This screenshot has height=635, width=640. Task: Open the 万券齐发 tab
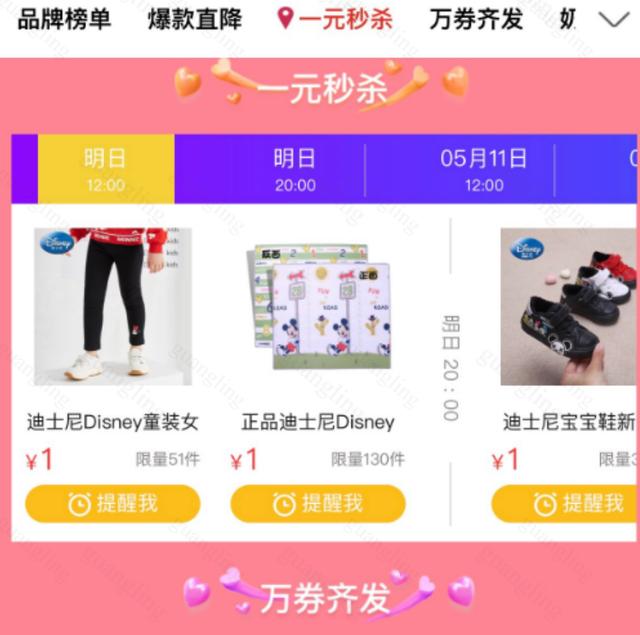476,19
